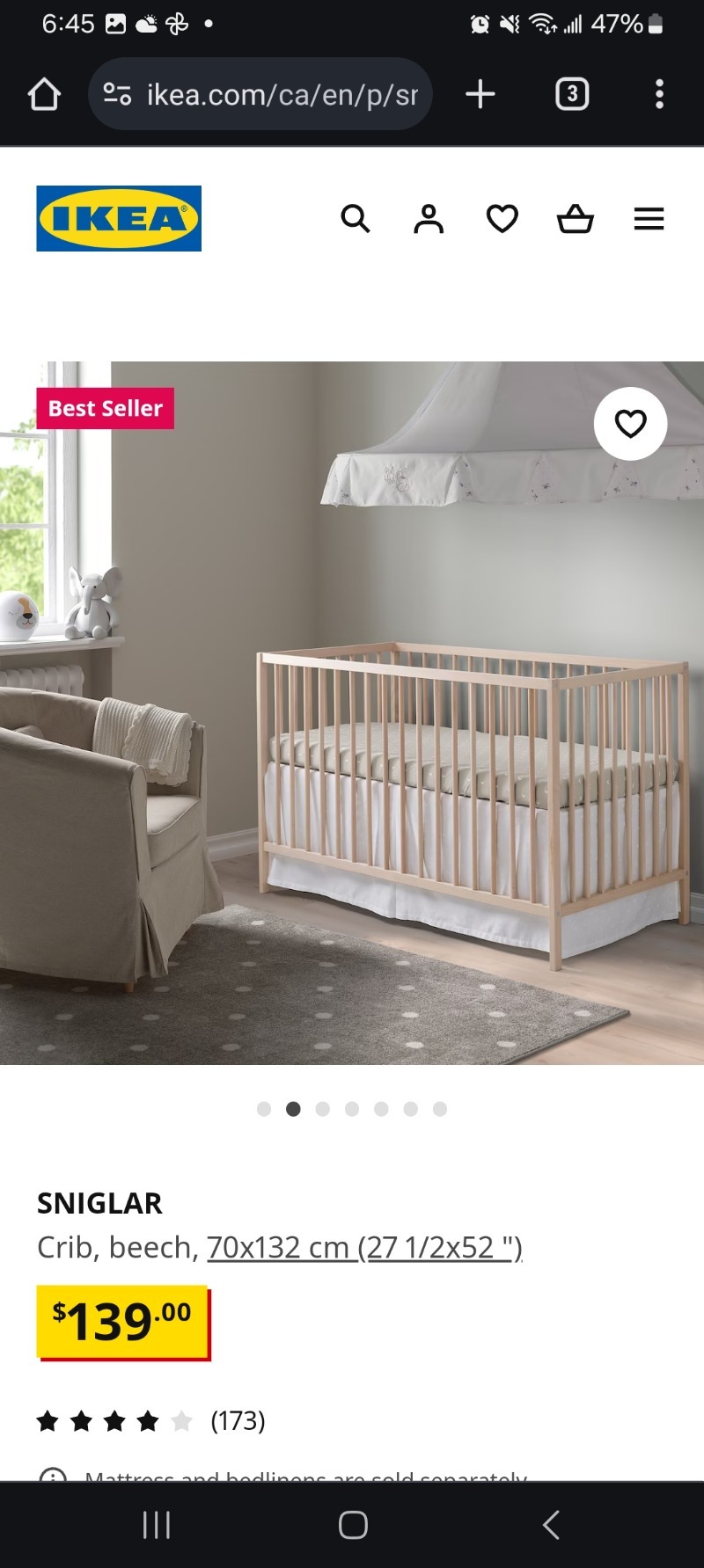The width and height of the screenshot is (704, 1568).
Task: Open the hamburger menu
Action: (649, 218)
